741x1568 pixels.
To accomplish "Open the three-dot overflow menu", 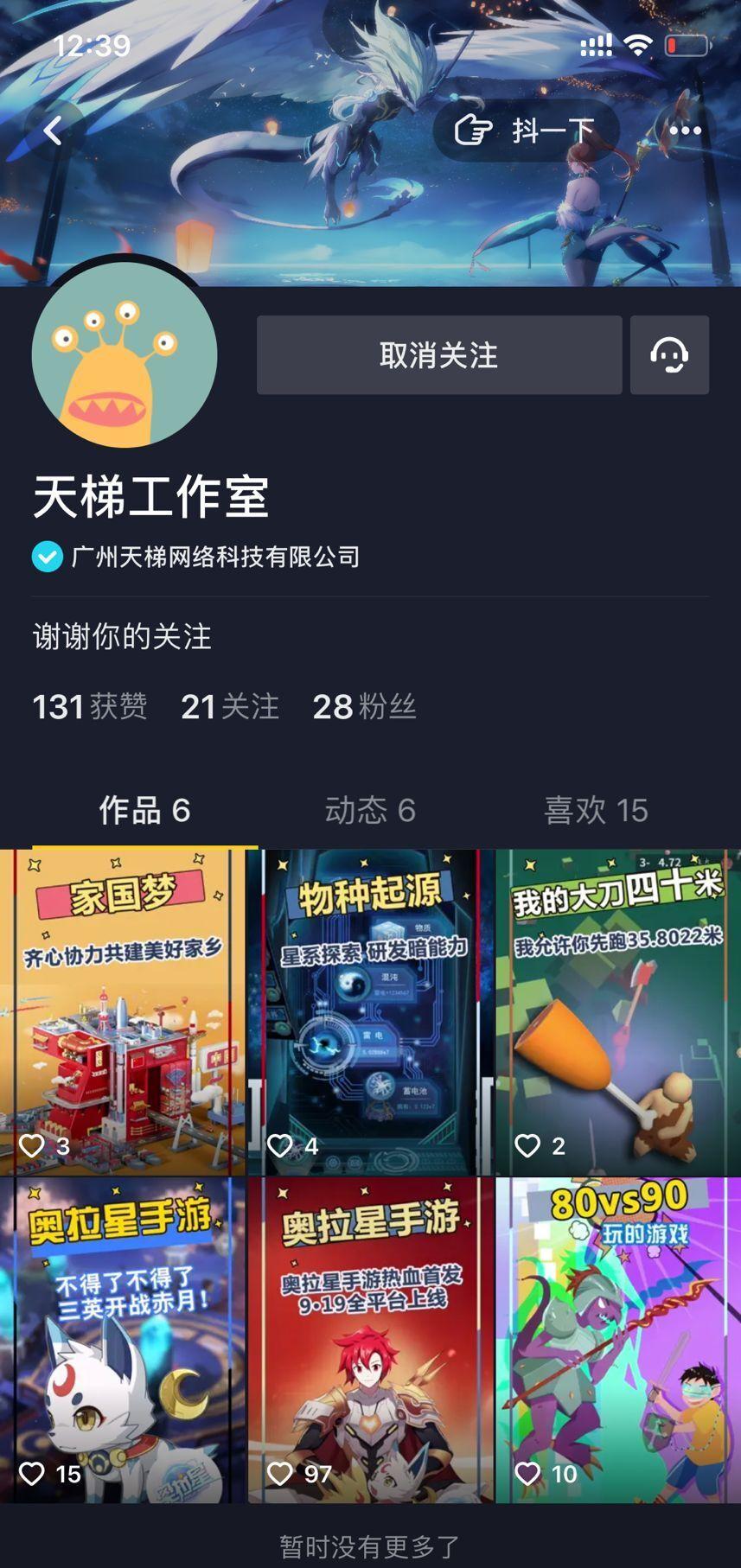I will 685,131.
